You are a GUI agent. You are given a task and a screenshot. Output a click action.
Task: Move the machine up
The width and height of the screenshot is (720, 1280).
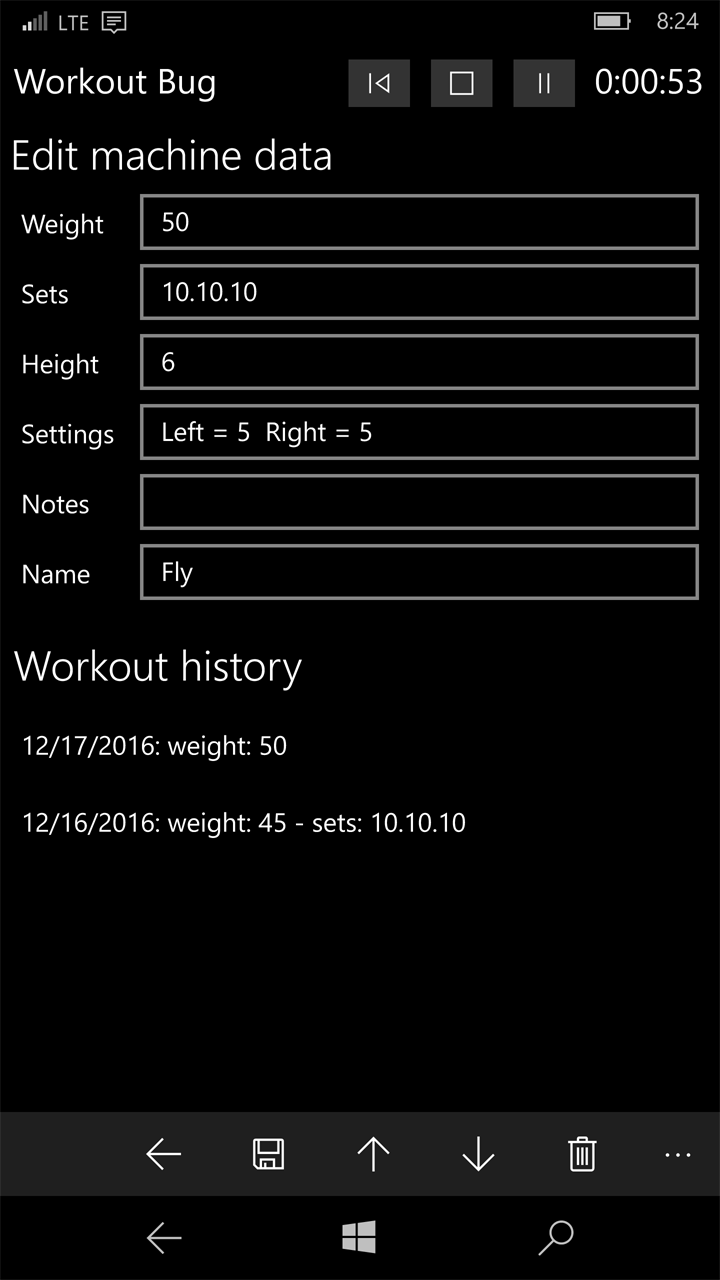coord(373,1154)
